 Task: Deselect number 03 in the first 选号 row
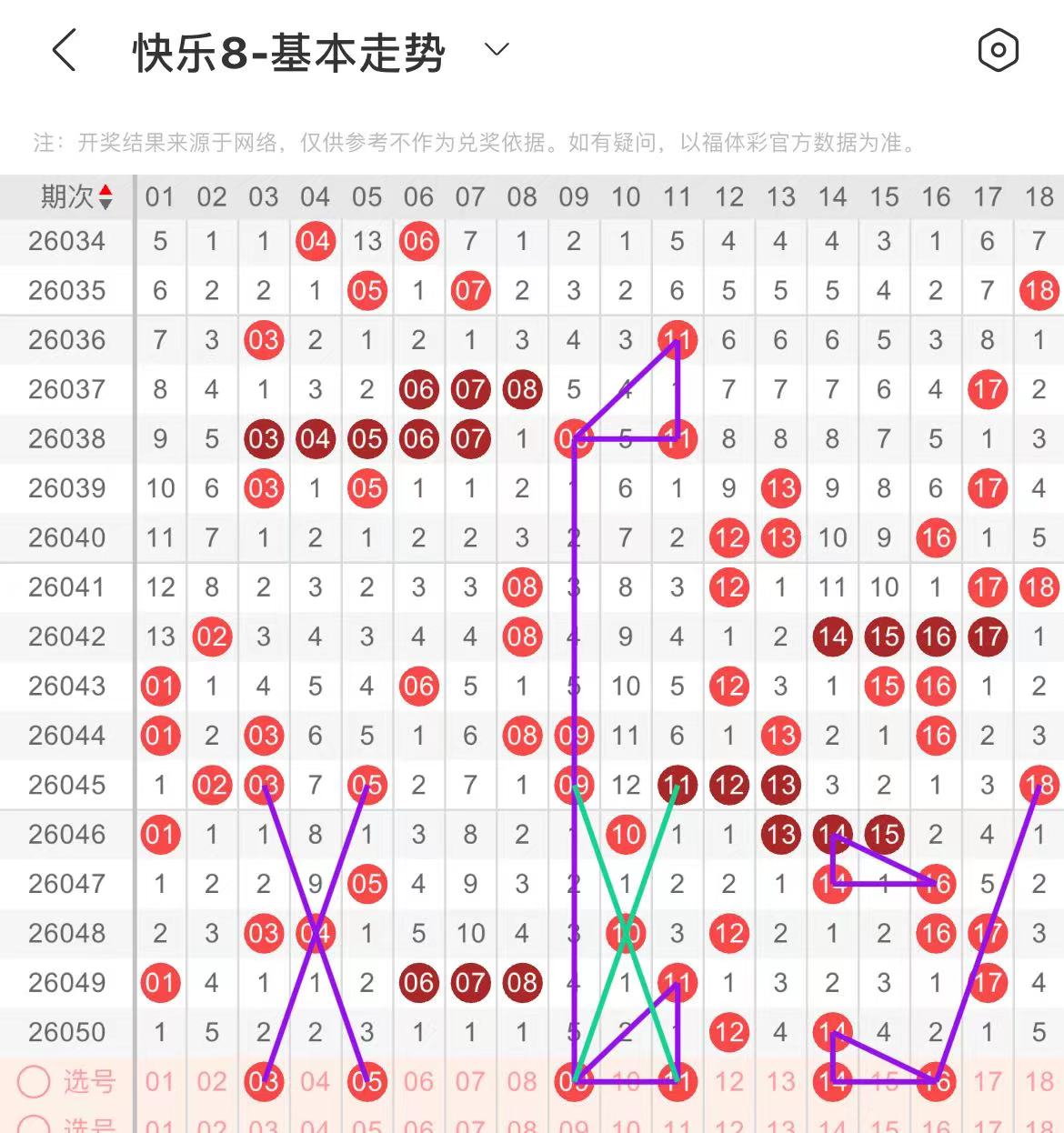point(264,1082)
